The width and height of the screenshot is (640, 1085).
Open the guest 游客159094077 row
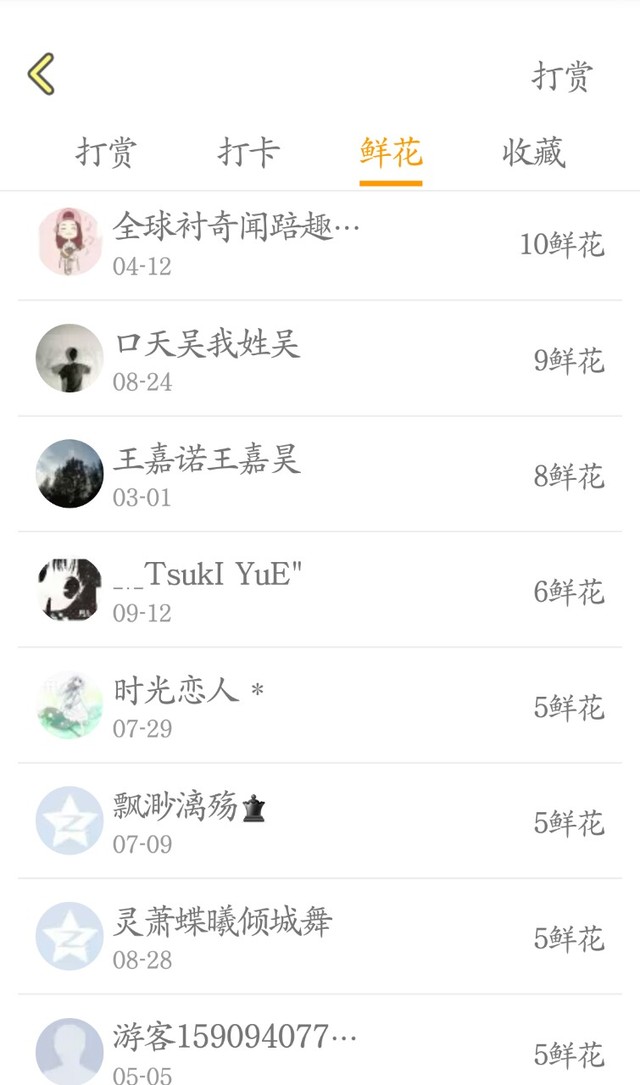click(x=320, y=1045)
